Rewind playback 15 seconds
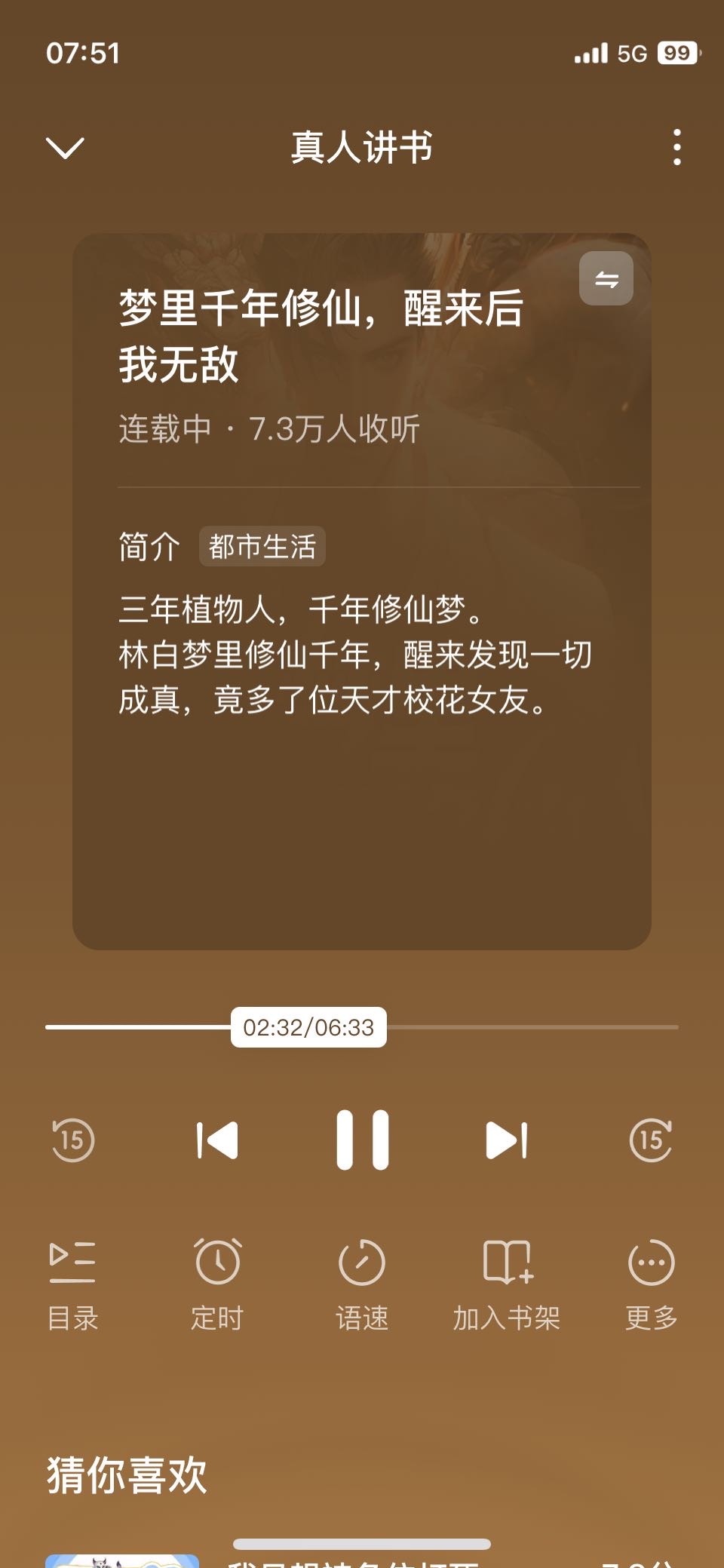Screen dimensions: 724x1568 coord(73,1140)
